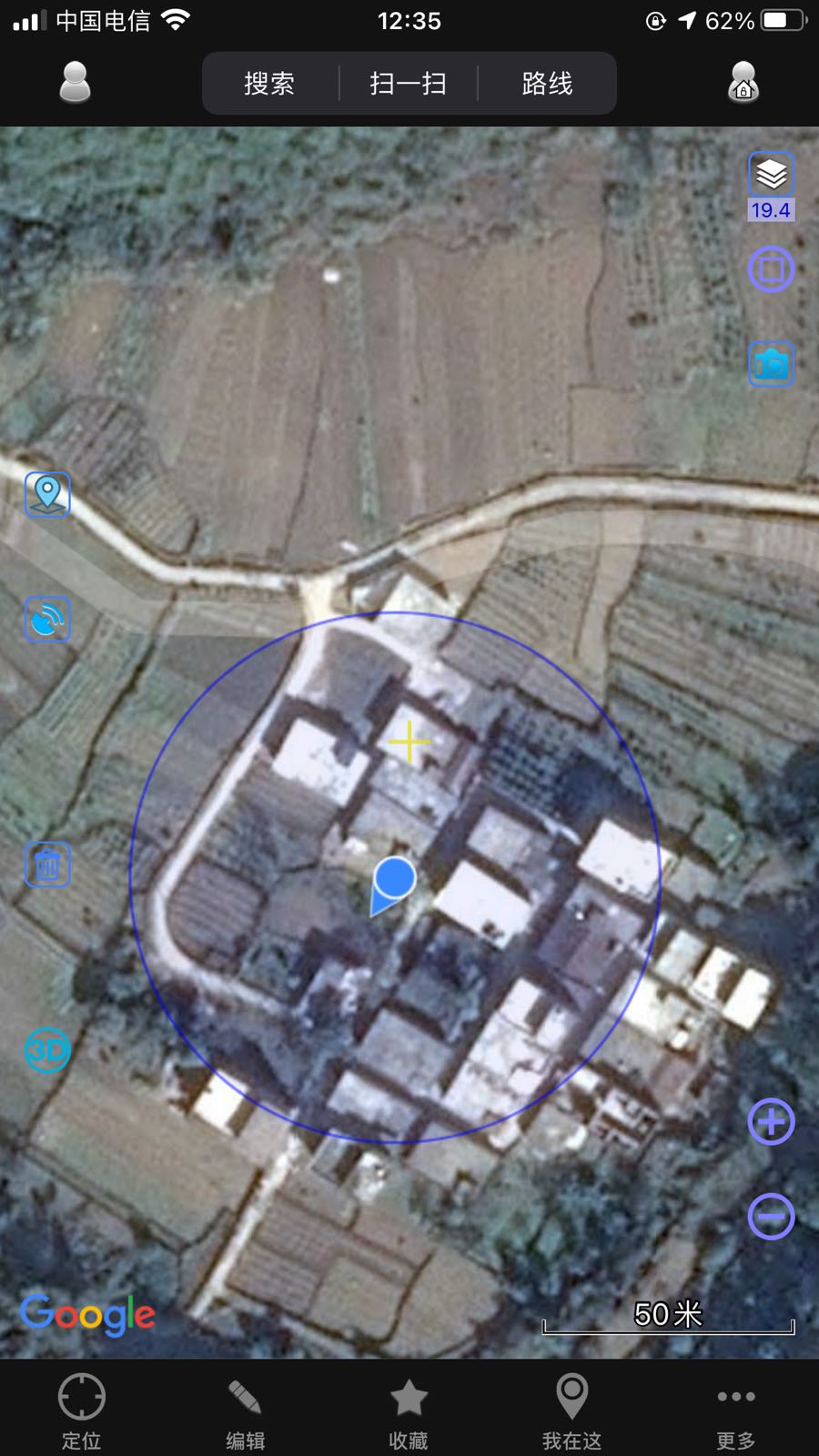Open the map layers selector
This screenshot has height=1456, width=819.
(771, 175)
